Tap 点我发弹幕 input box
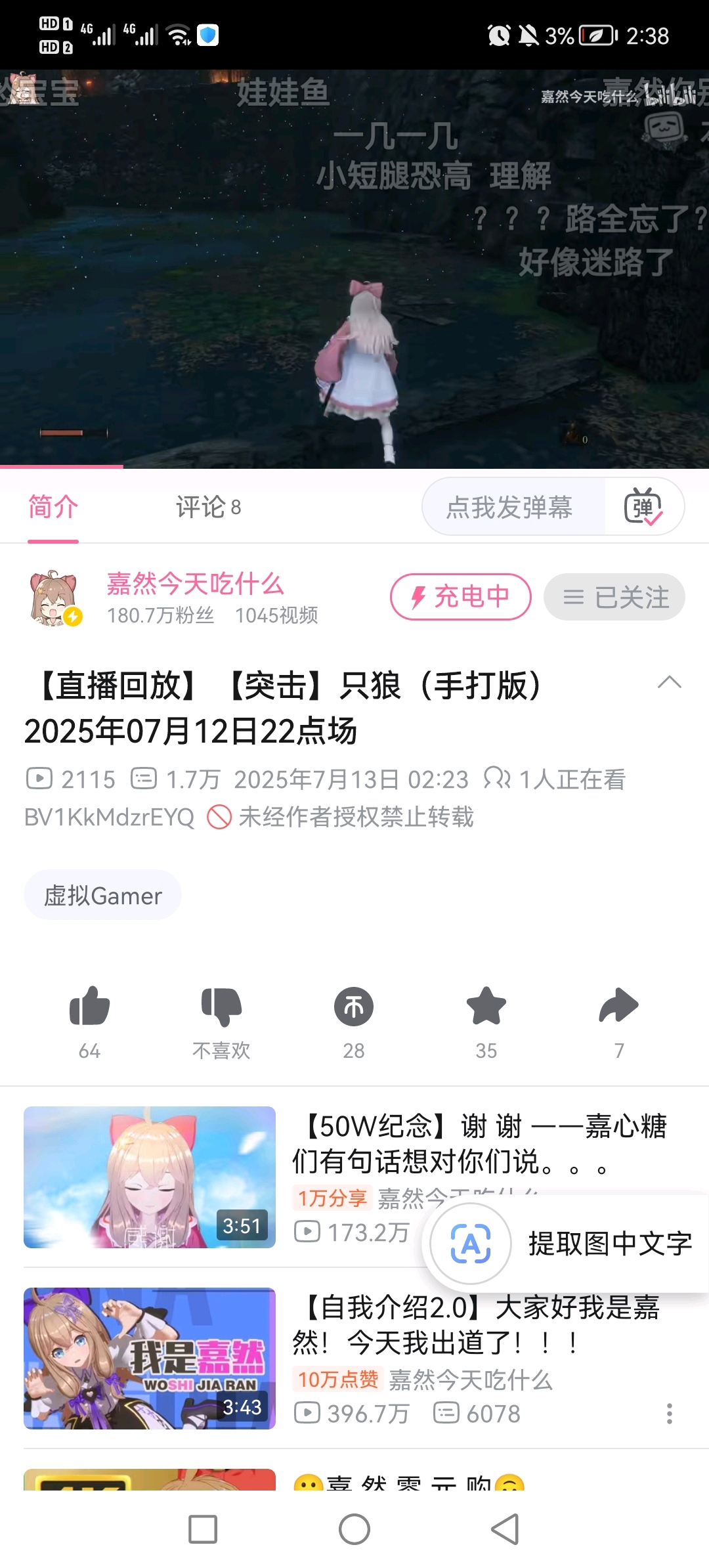Viewport: 709px width, 1568px height. (x=510, y=507)
